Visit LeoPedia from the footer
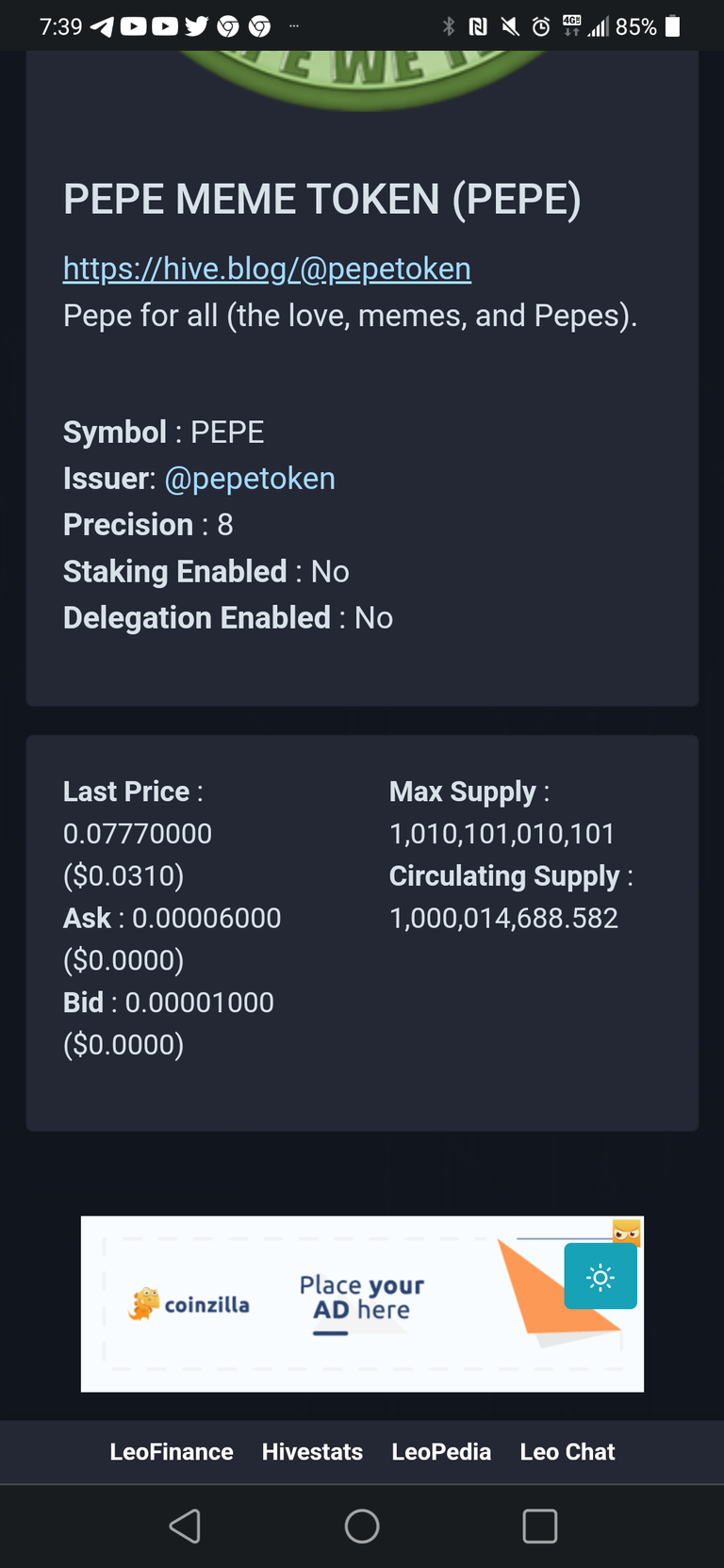The height and width of the screenshot is (1568, 724). [441, 1452]
